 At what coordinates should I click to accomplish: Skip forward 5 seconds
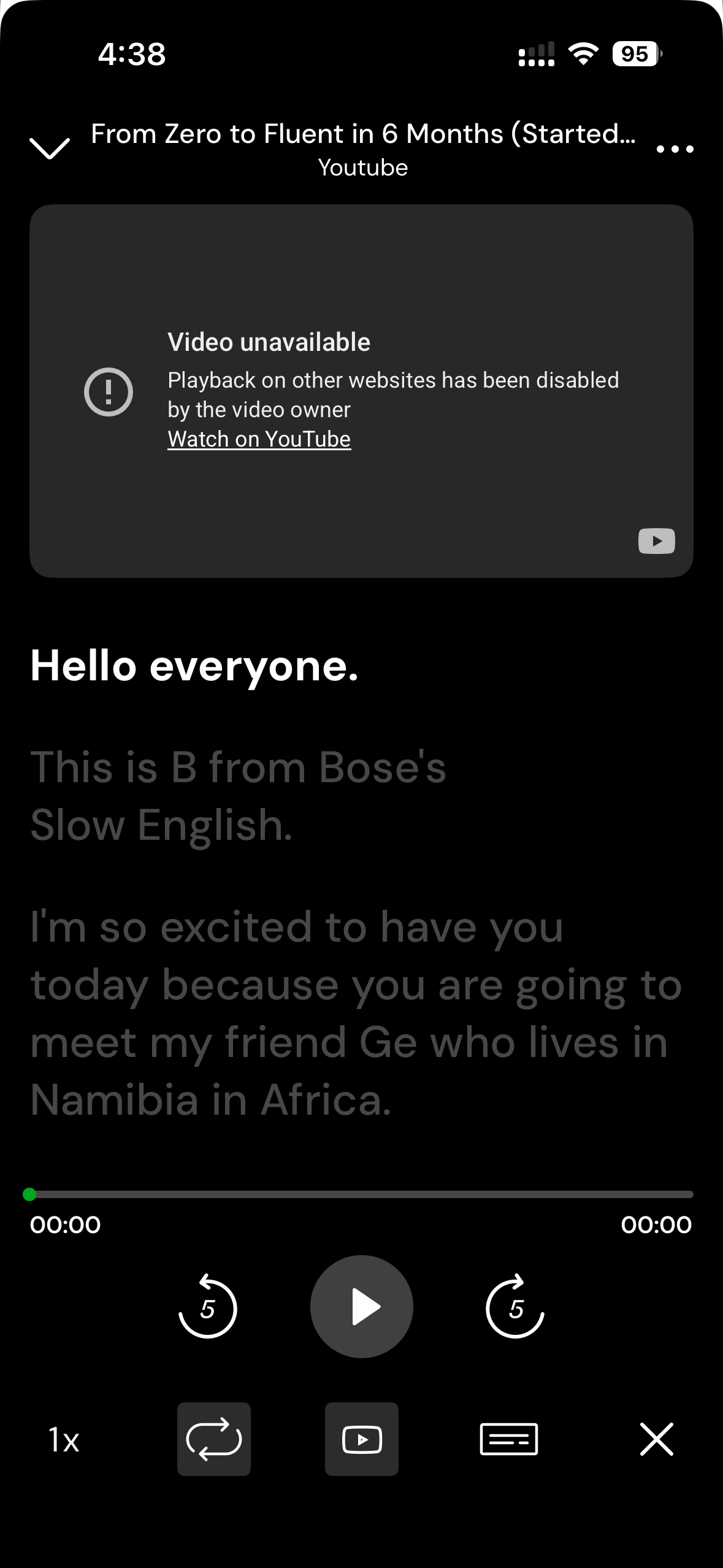point(515,1307)
